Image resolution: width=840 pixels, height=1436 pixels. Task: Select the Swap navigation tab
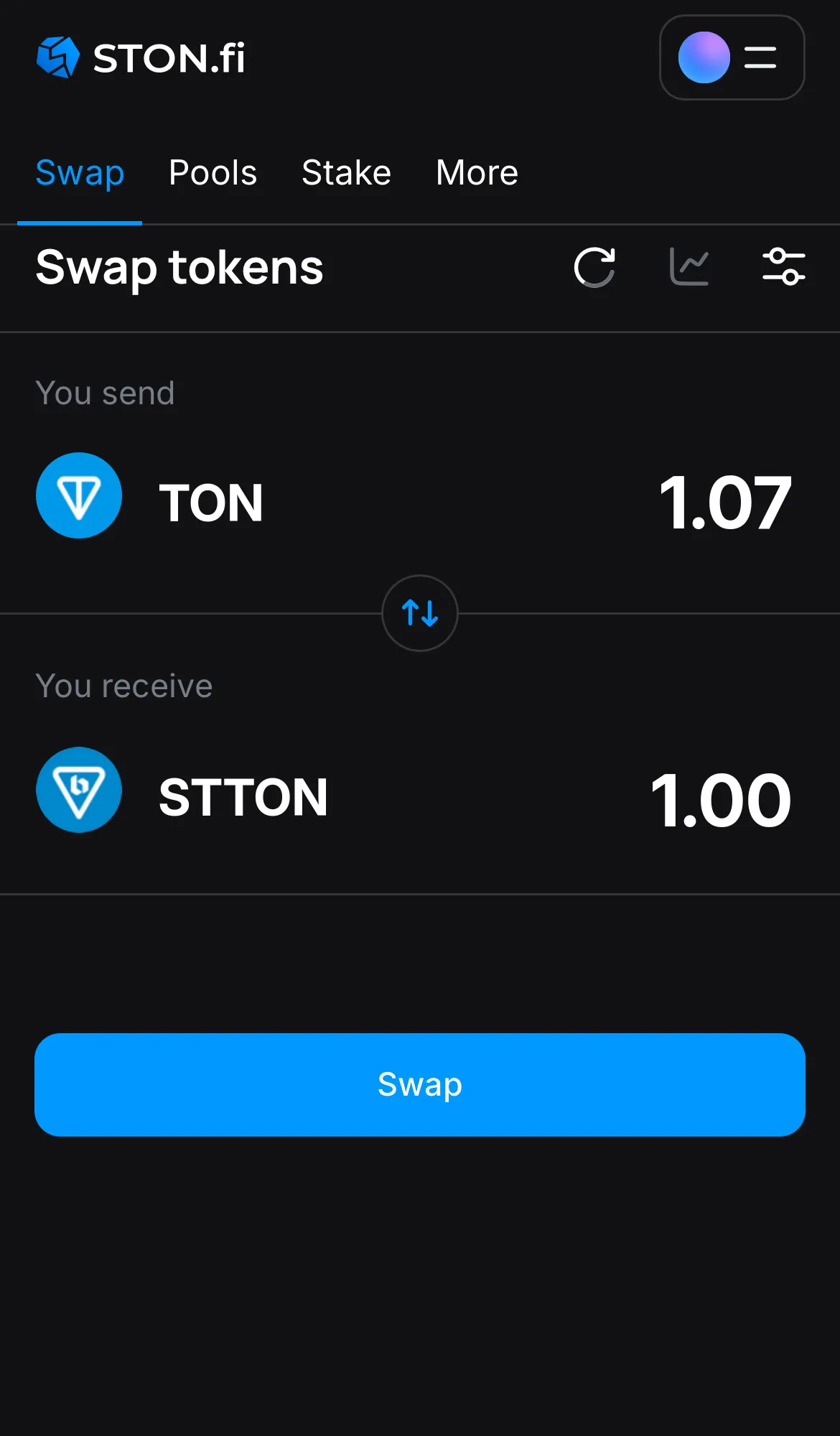[x=80, y=172]
